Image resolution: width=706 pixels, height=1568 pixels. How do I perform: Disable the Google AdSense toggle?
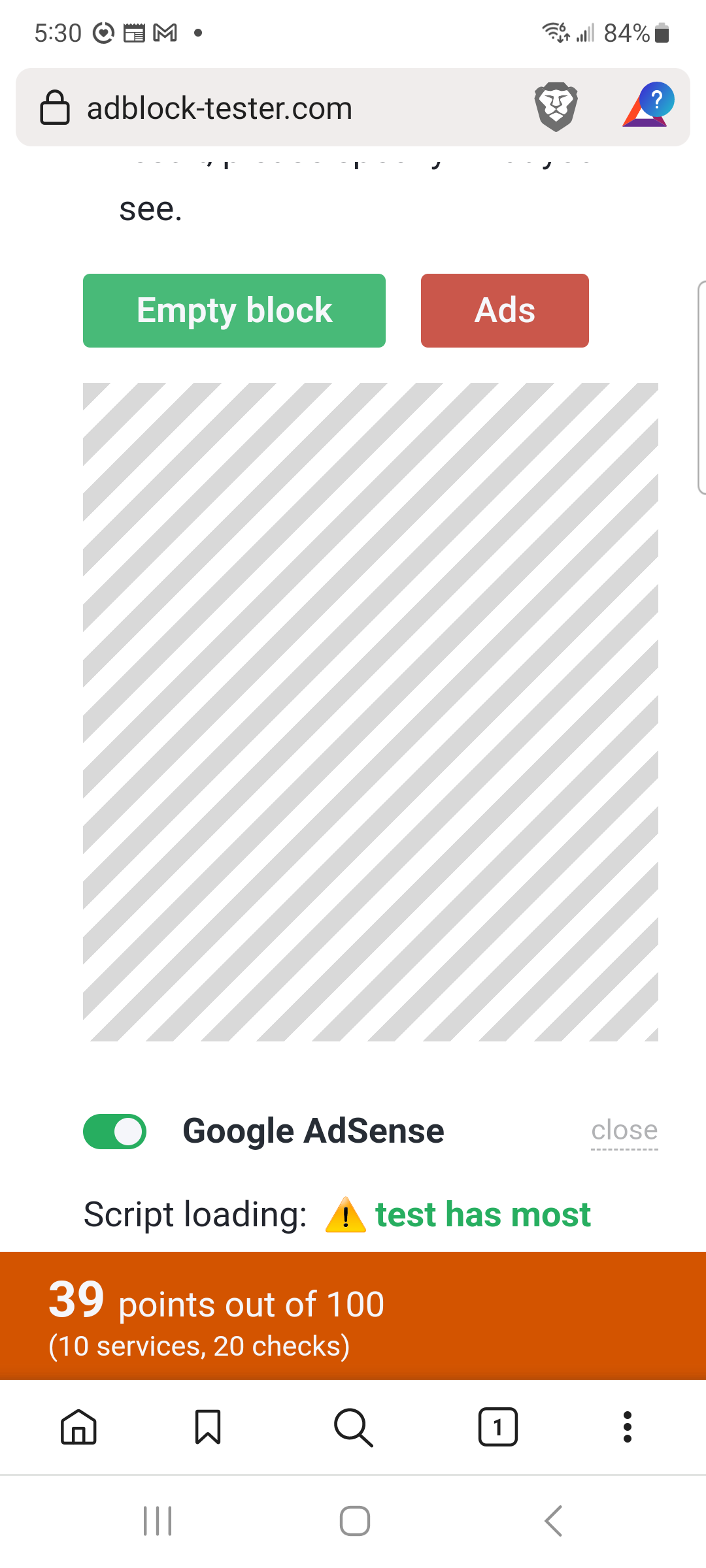[x=115, y=1132]
